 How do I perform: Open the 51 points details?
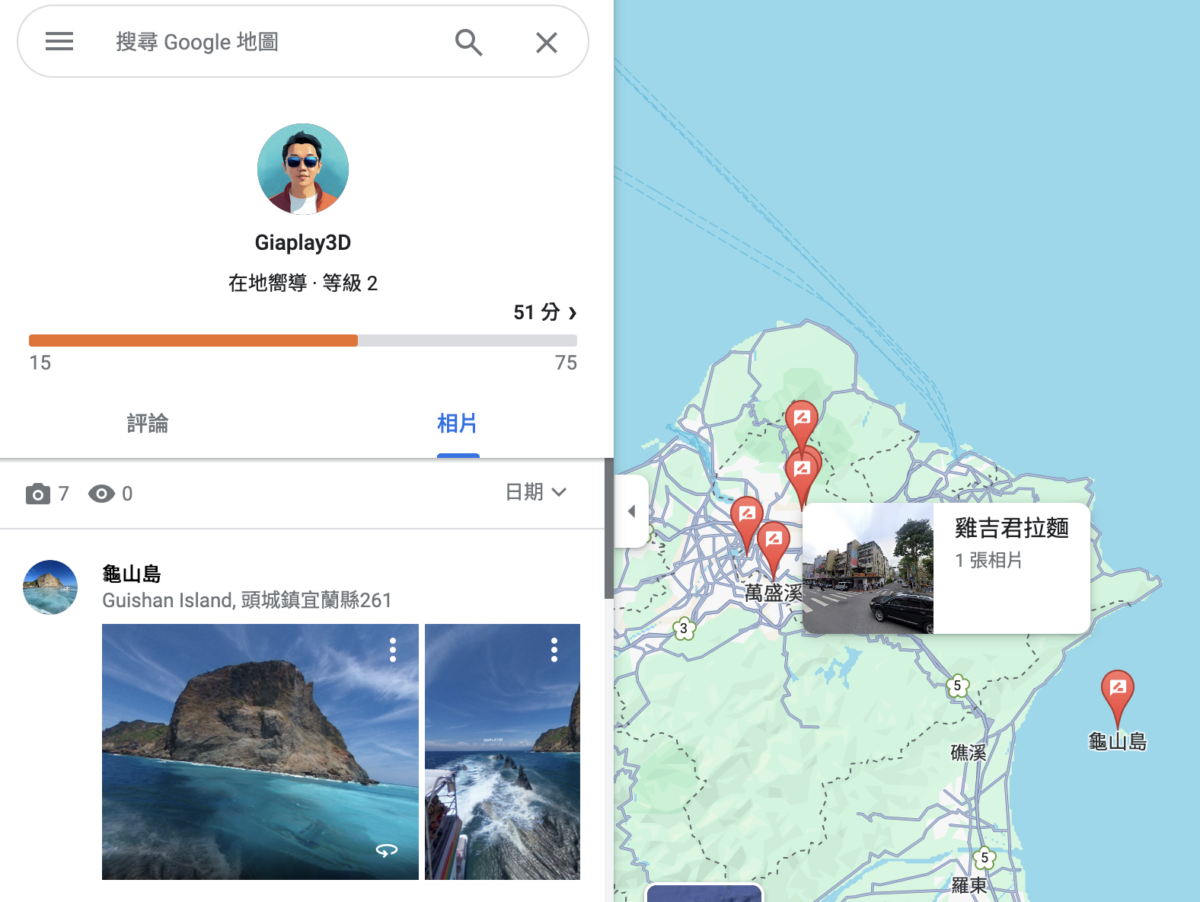[545, 312]
